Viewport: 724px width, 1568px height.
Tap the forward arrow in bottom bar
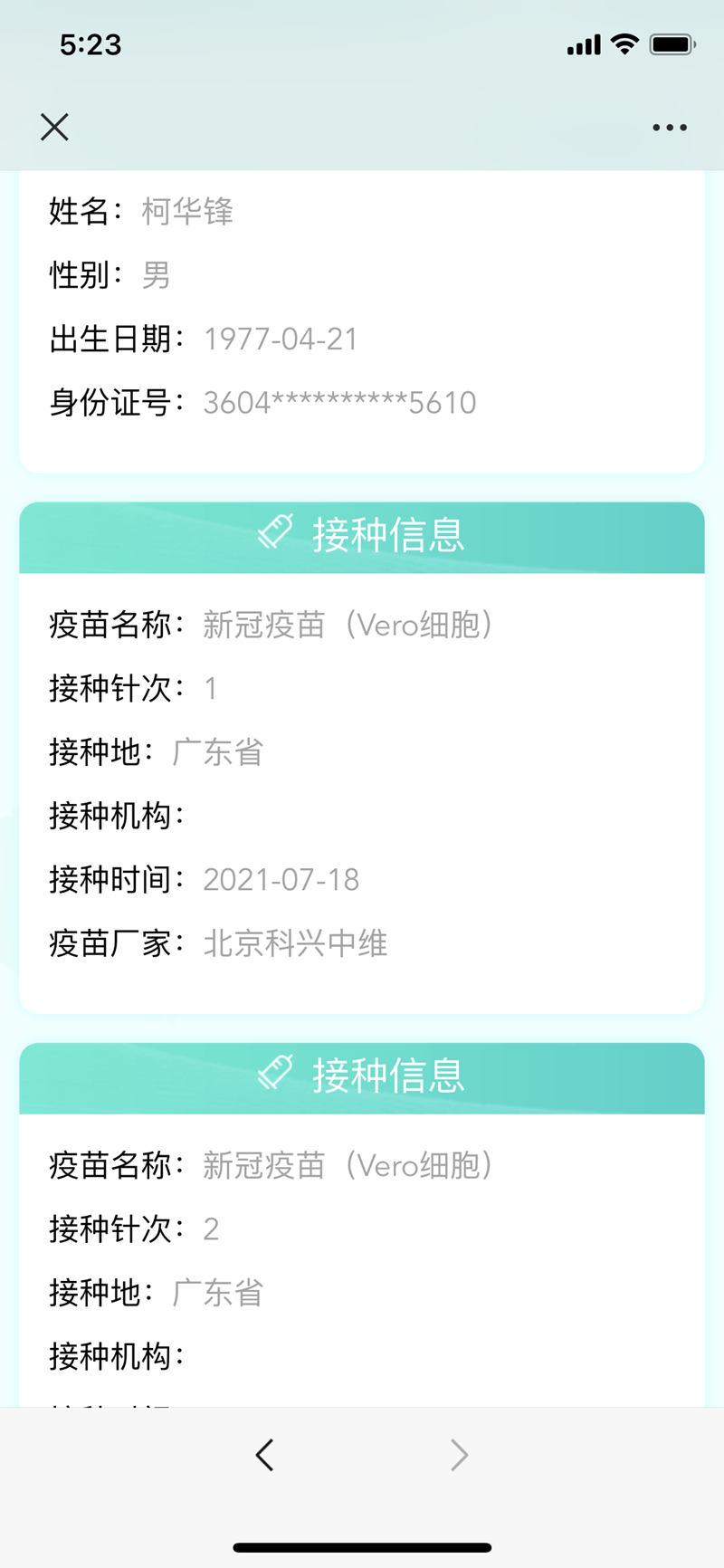(460, 1456)
